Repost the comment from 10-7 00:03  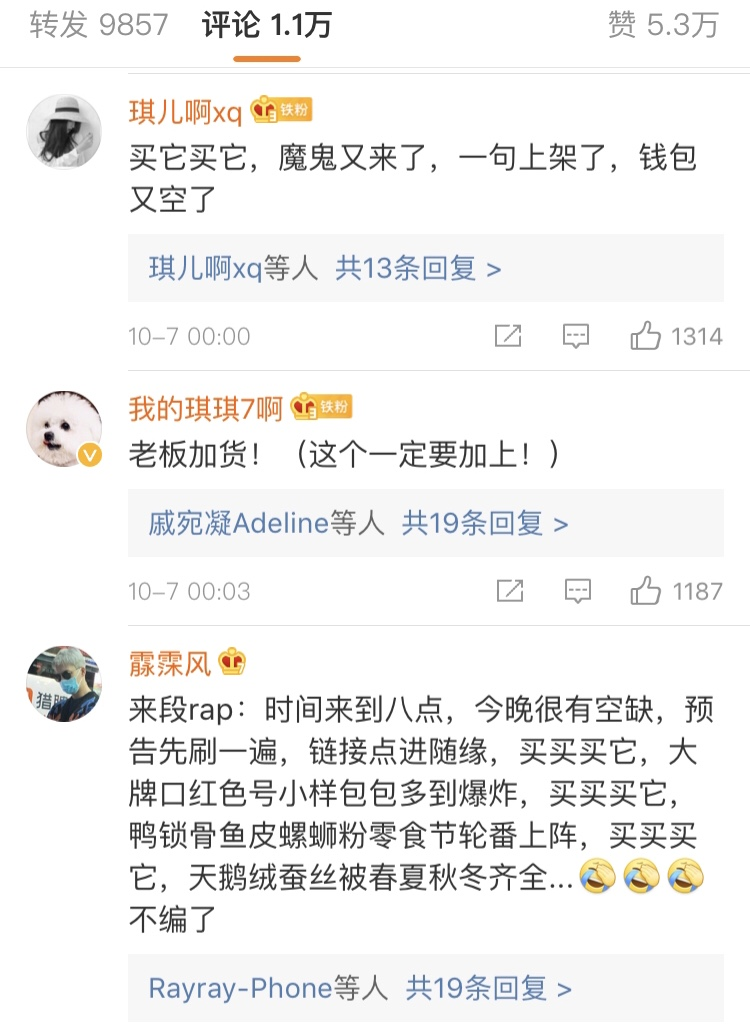click(510, 592)
